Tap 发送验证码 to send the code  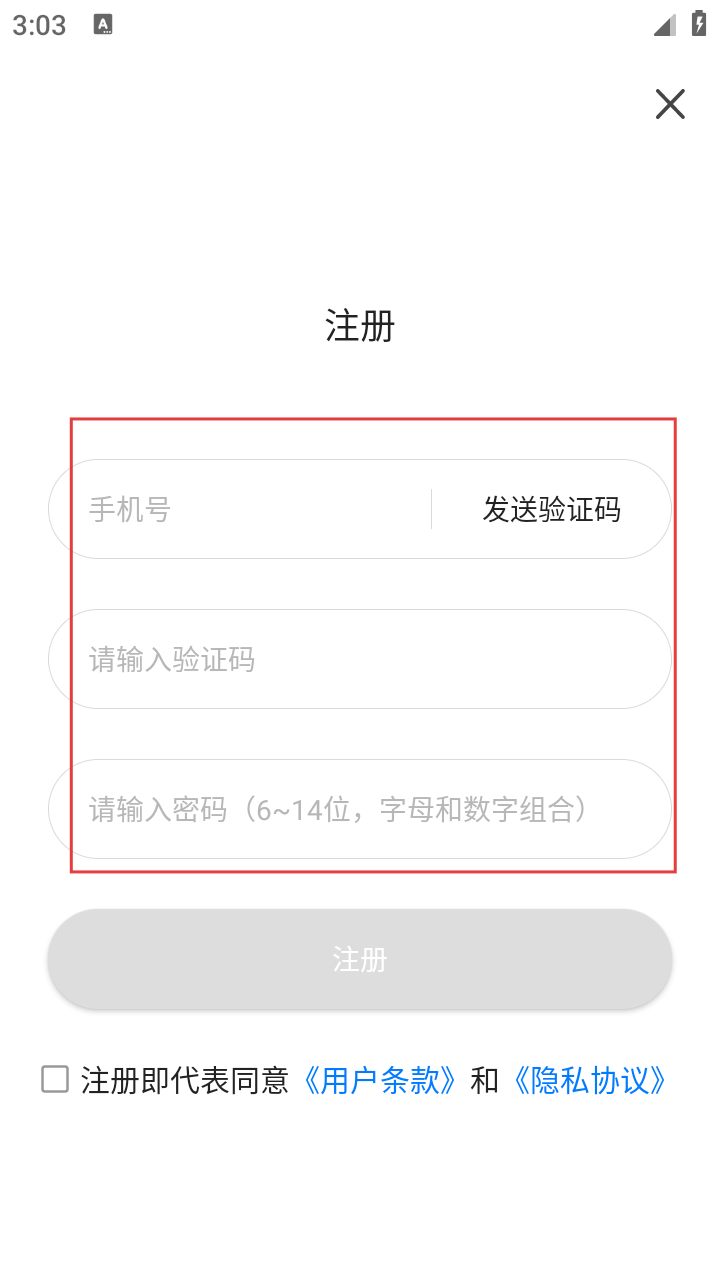552,510
